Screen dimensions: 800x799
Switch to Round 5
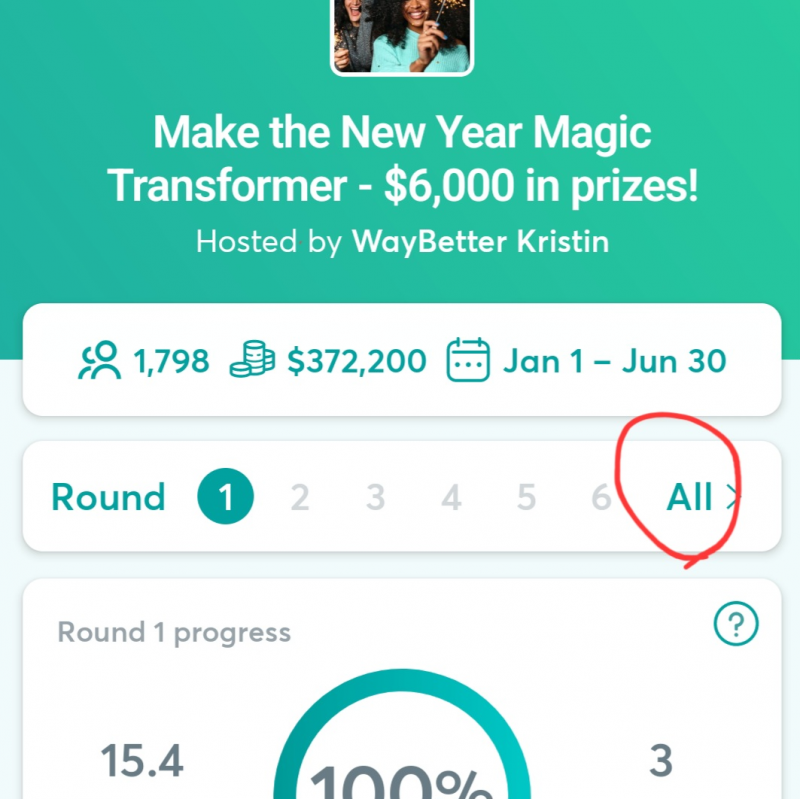pyautogui.click(x=527, y=497)
